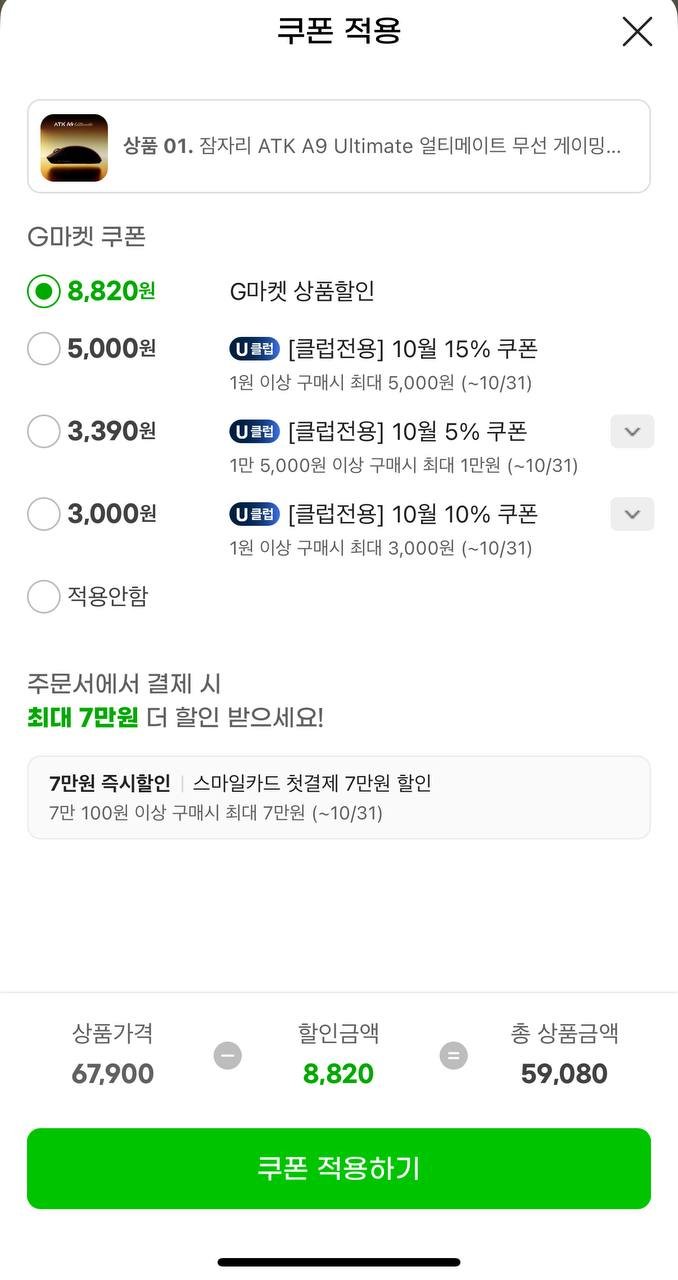Choose the 5,000원 10월 15% 쿠폰

(x=44, y=349)
